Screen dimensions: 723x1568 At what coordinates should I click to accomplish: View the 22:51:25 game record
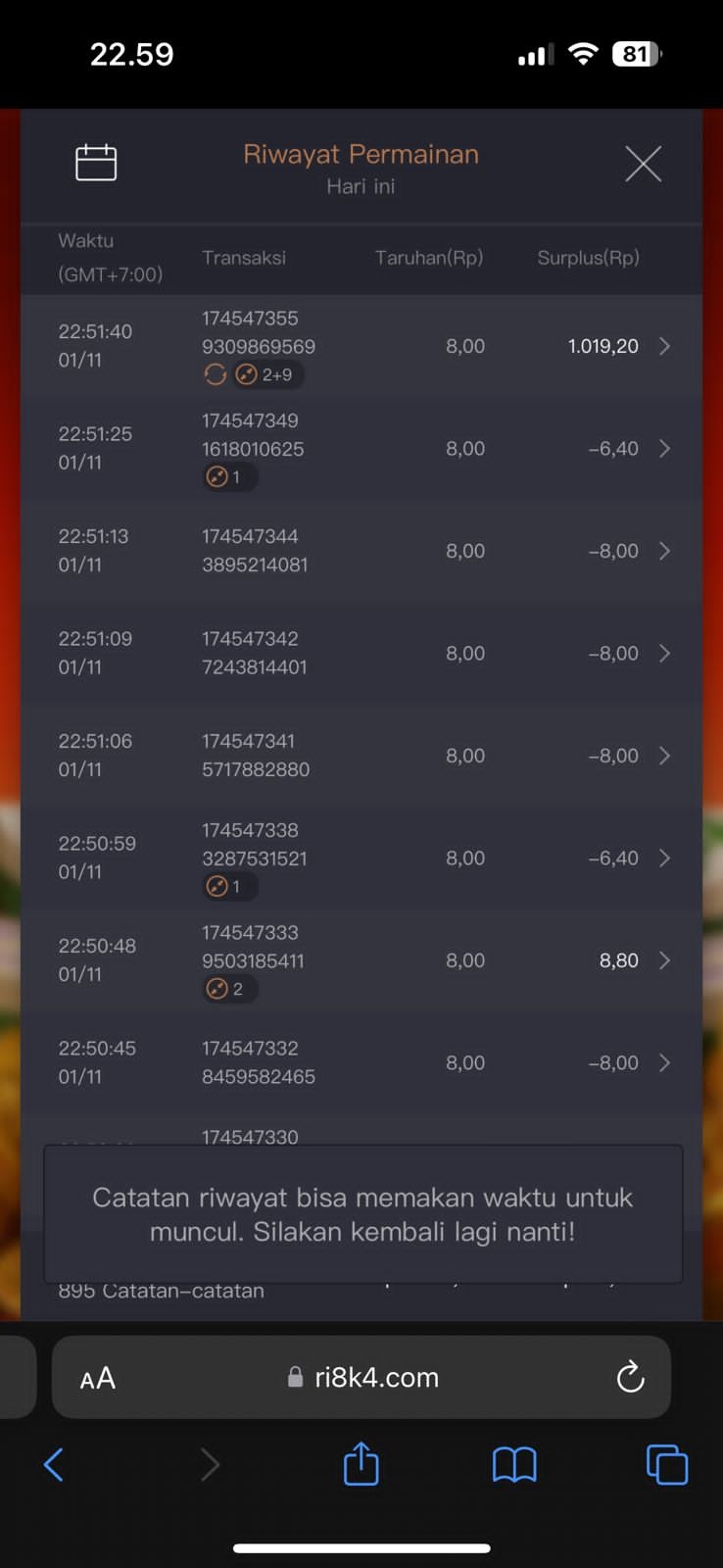pyautogui.click(x=663, y=449)
